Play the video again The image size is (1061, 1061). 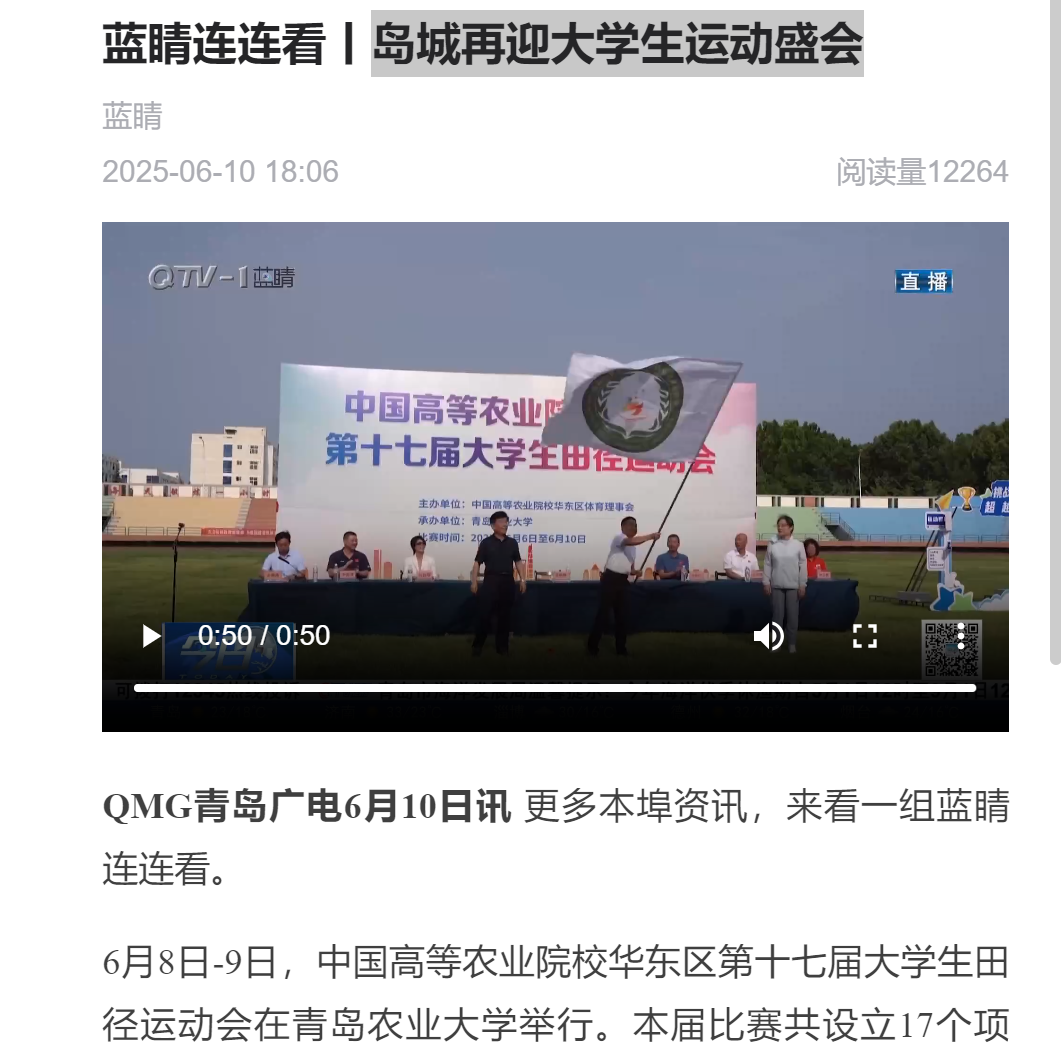point(151,636)
